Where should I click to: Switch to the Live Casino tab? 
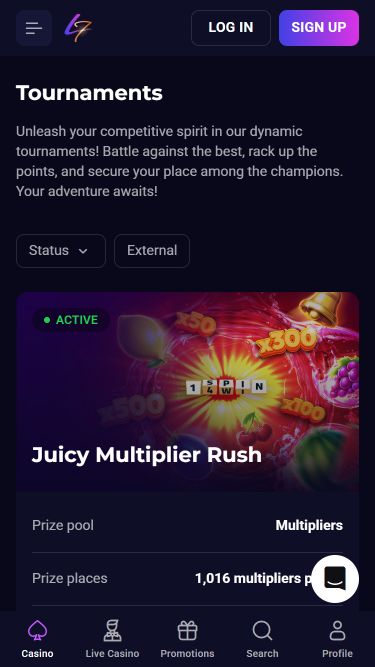tap(112, 639)
